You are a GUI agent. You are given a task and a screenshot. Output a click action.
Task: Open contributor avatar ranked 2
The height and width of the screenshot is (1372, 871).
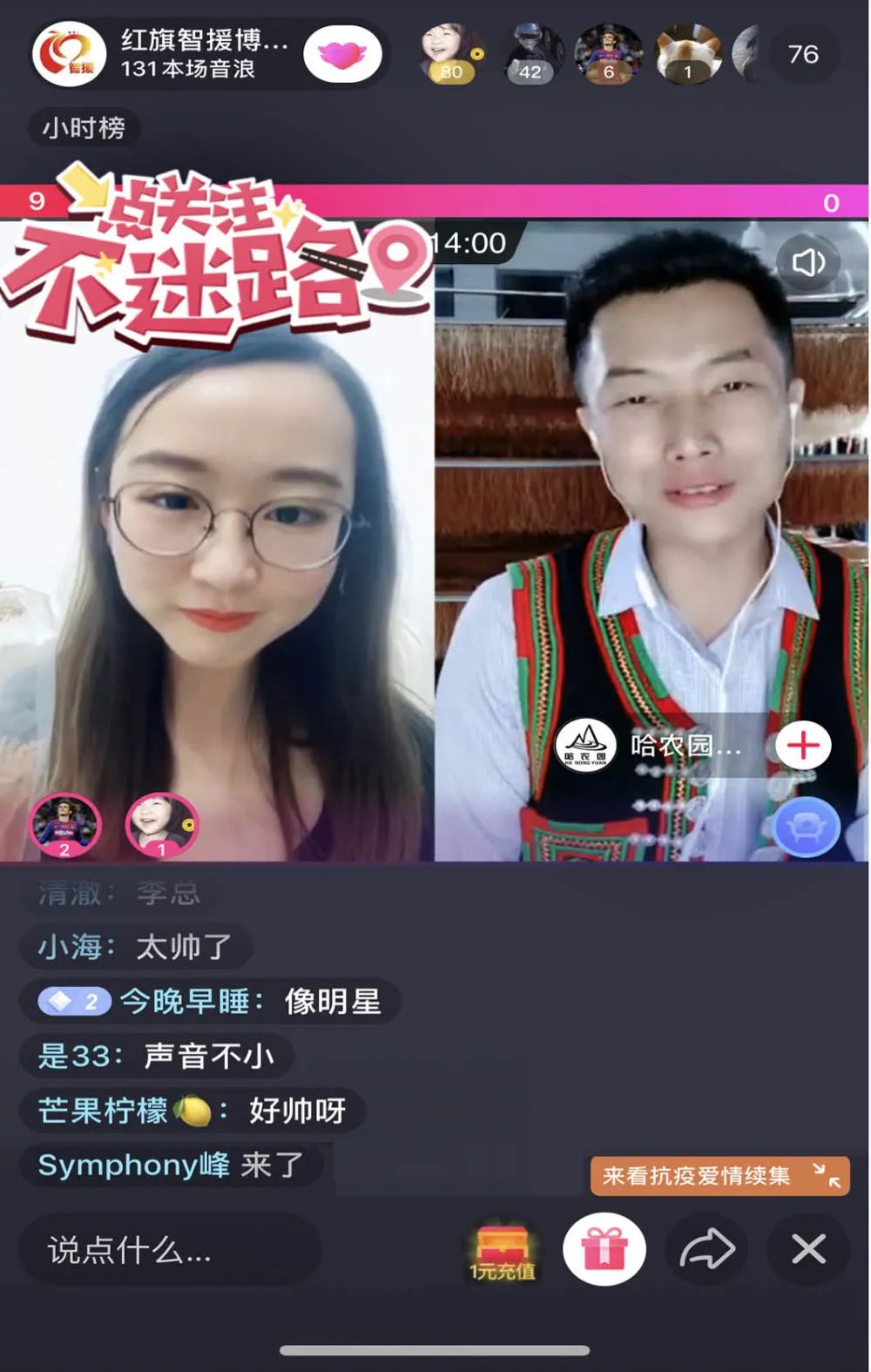pos(65,824)
